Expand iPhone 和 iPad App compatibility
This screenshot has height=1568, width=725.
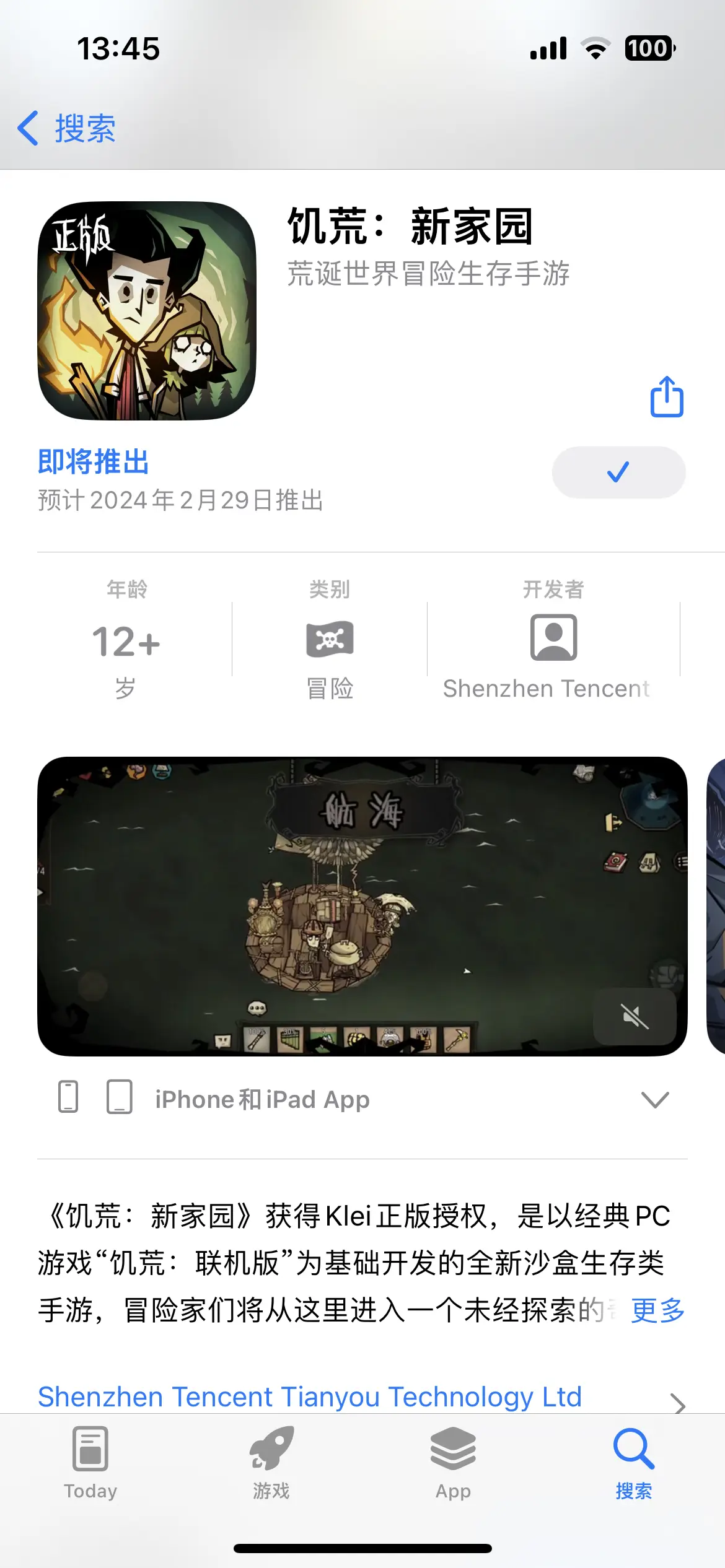654,1100
